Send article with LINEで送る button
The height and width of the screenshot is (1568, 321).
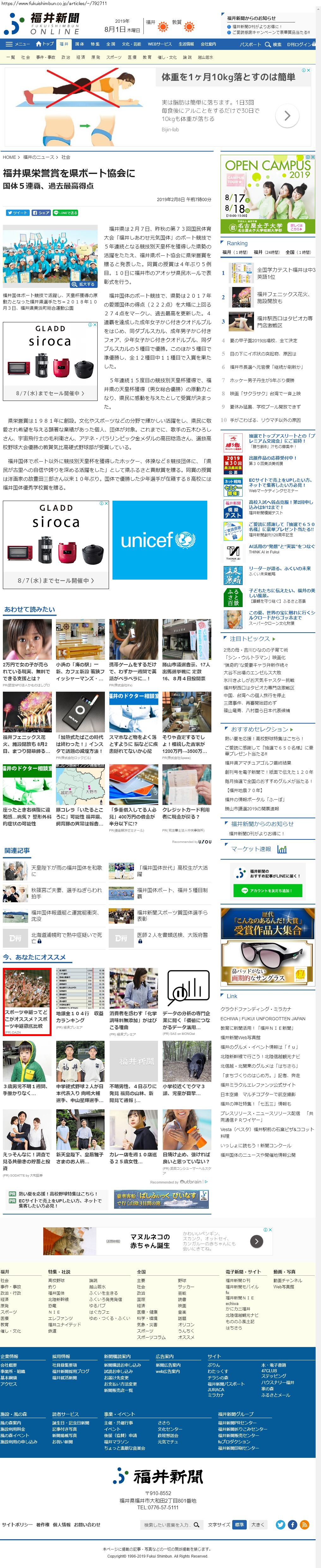point(66,213)
